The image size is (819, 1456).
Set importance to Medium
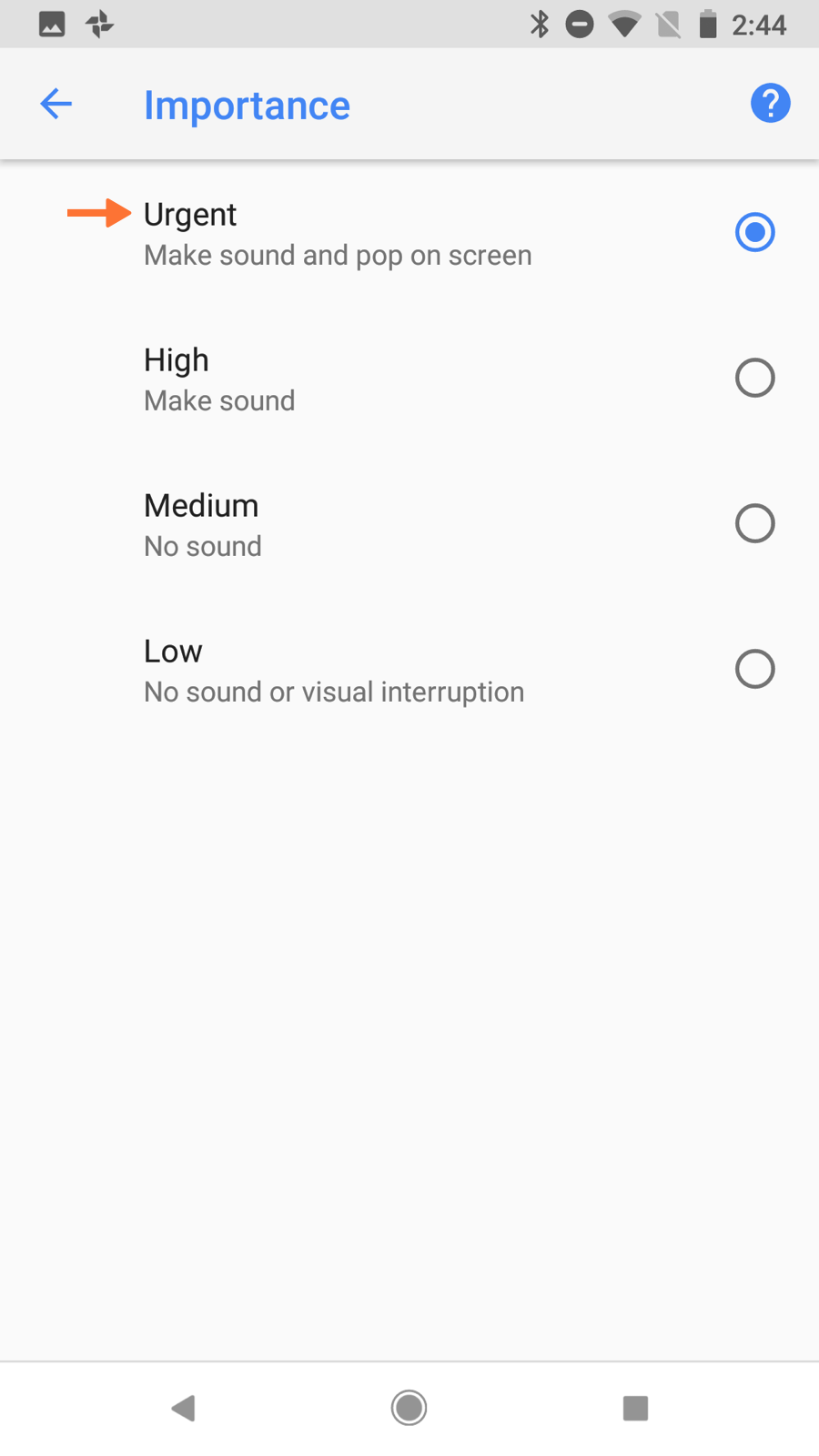coord(409,524)
